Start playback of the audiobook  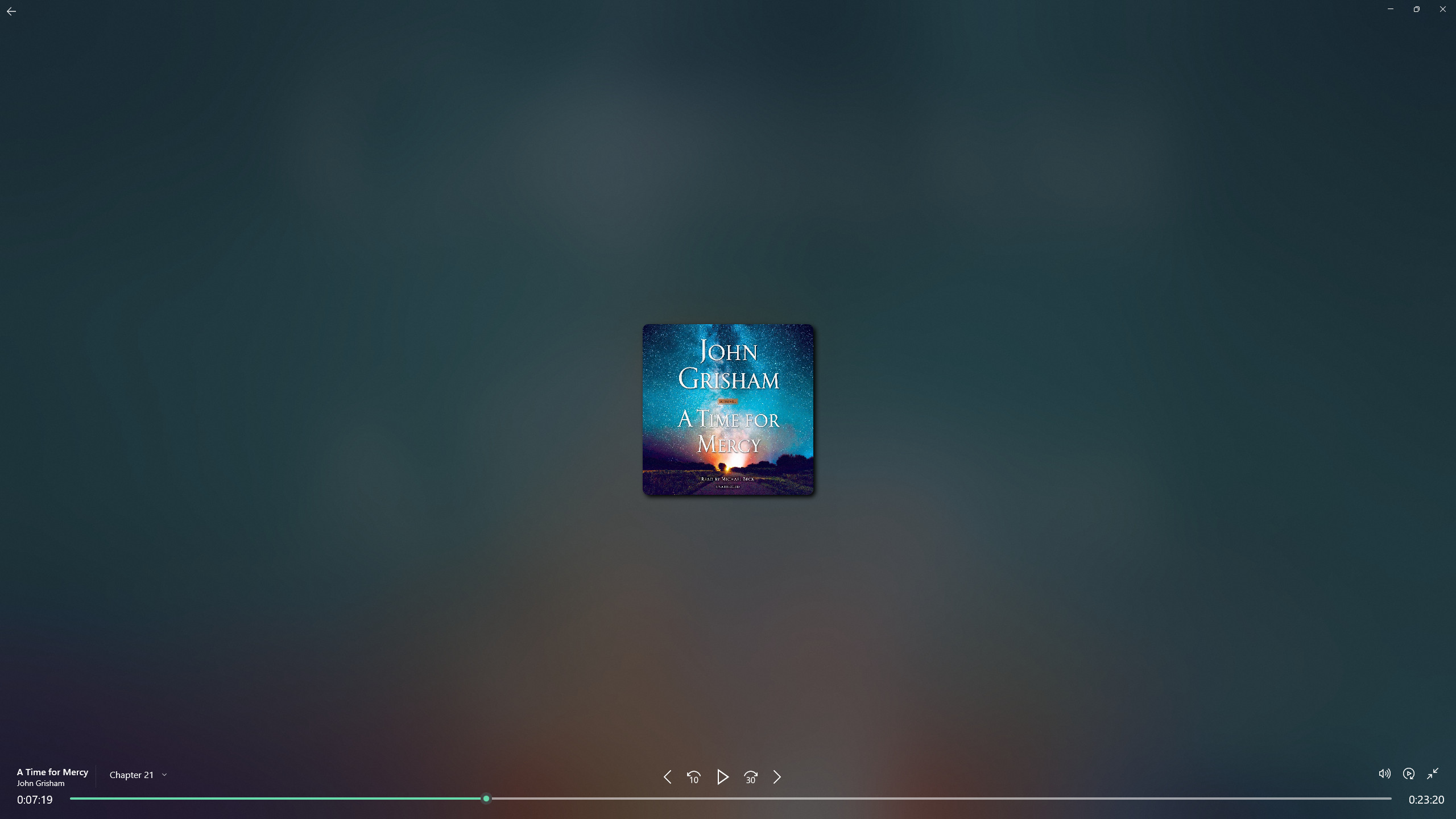pyautogui.click(x=722, y=777)
